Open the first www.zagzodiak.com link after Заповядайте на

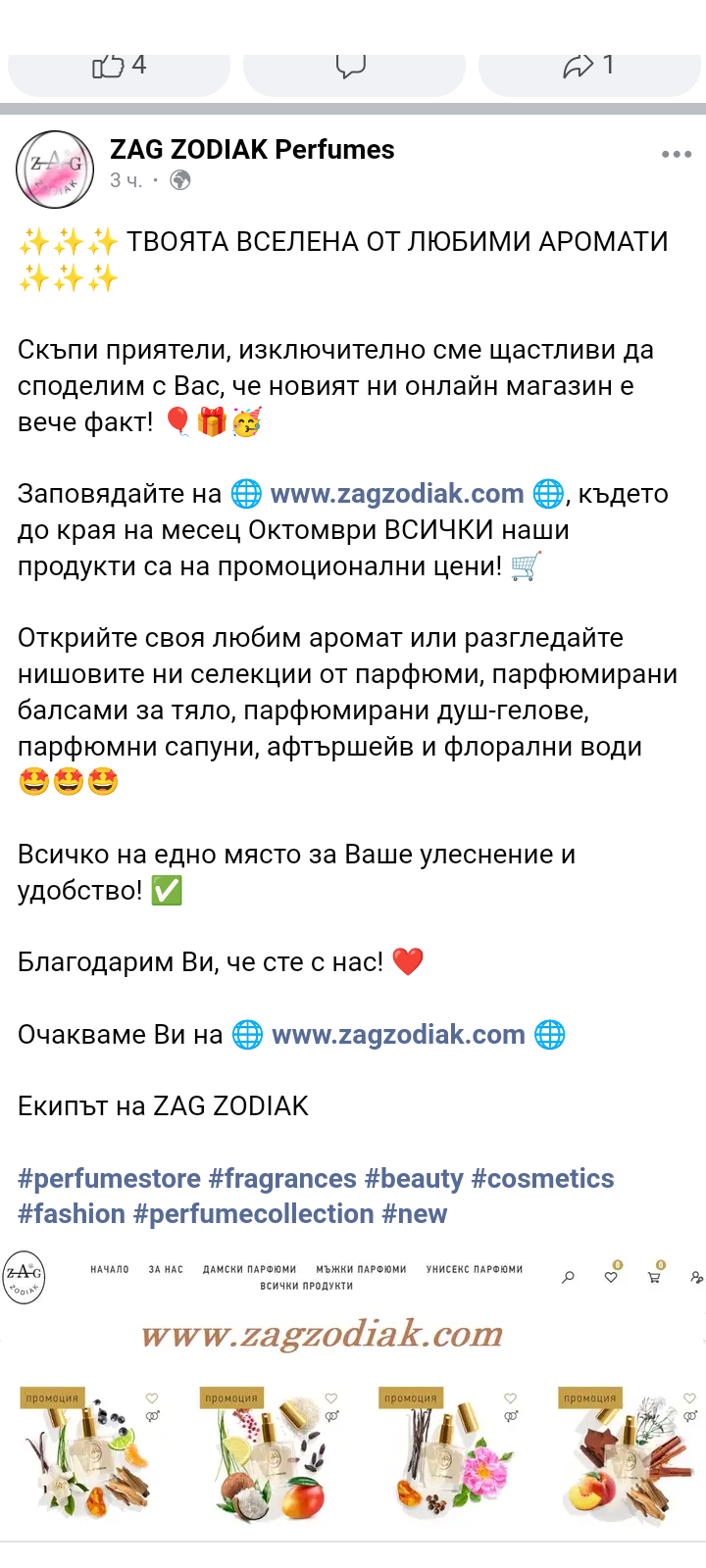coord(397,494)
